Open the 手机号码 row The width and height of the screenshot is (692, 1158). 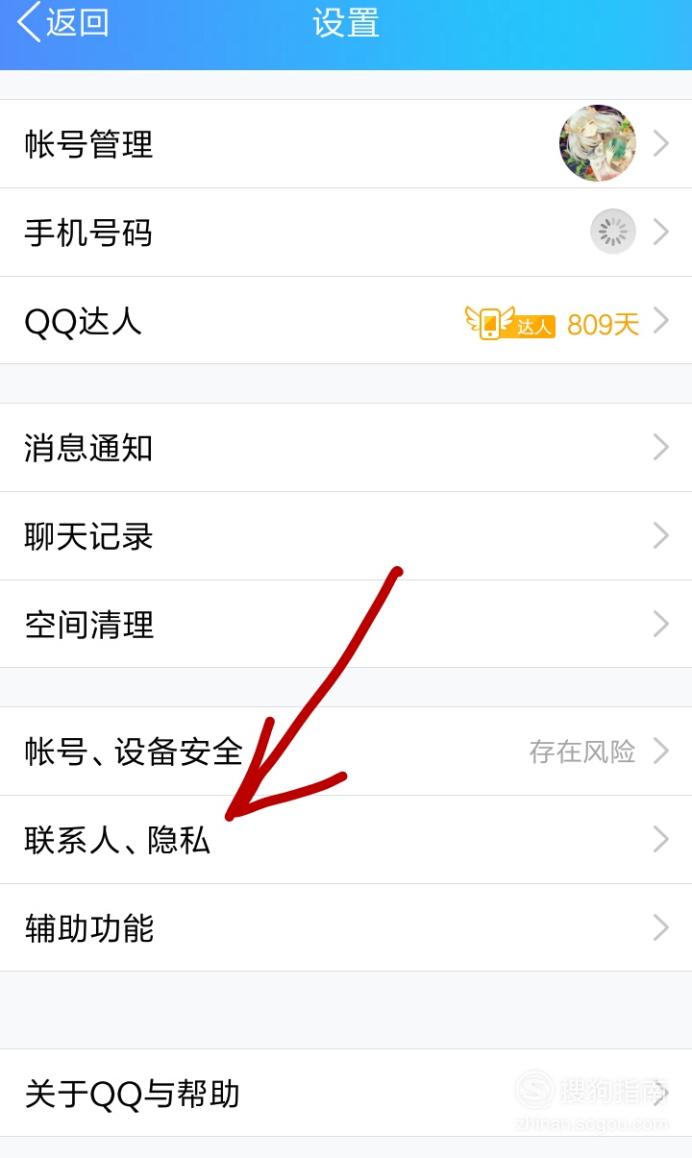pyautogui.click(x=346, y=233)
